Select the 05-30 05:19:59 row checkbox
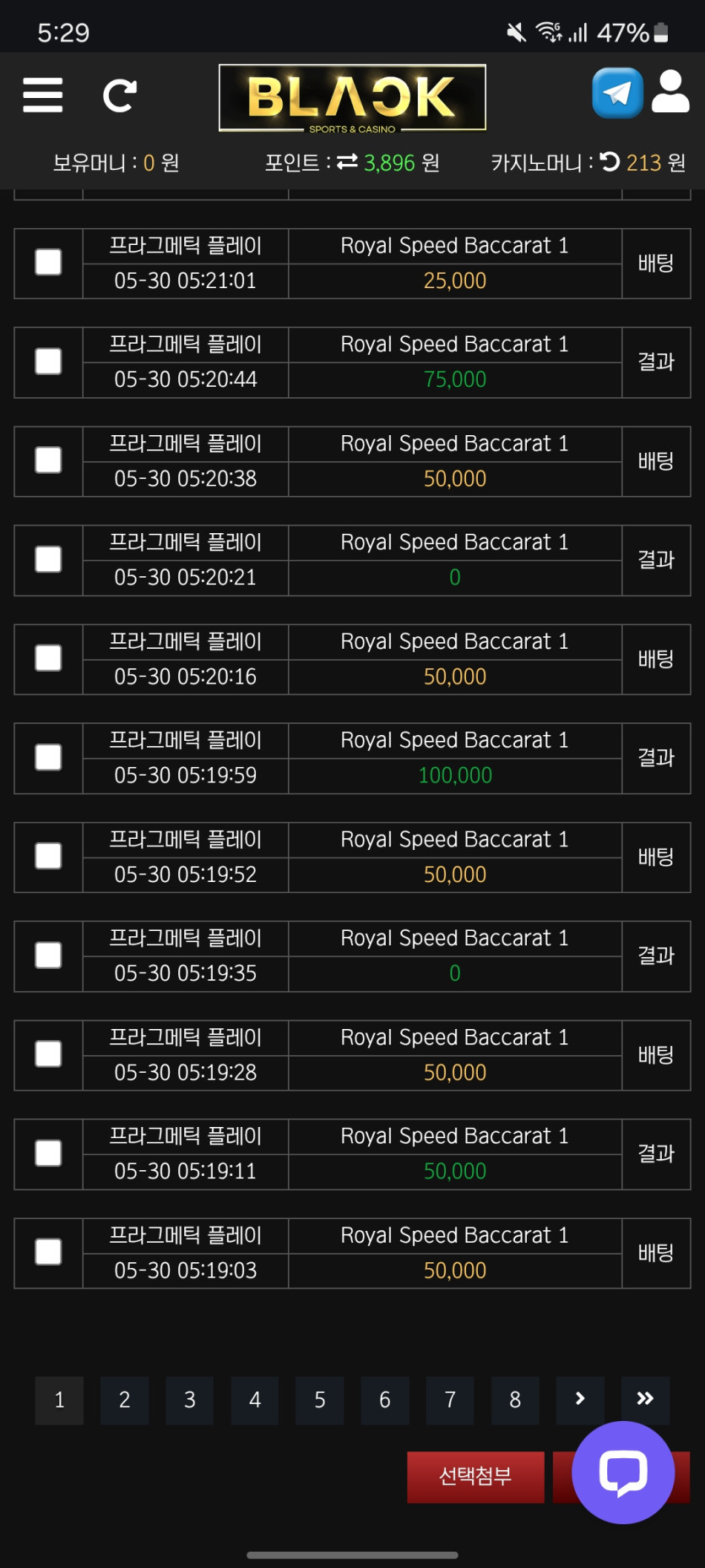Viewport: 705px width, 1568px height. 48,758
